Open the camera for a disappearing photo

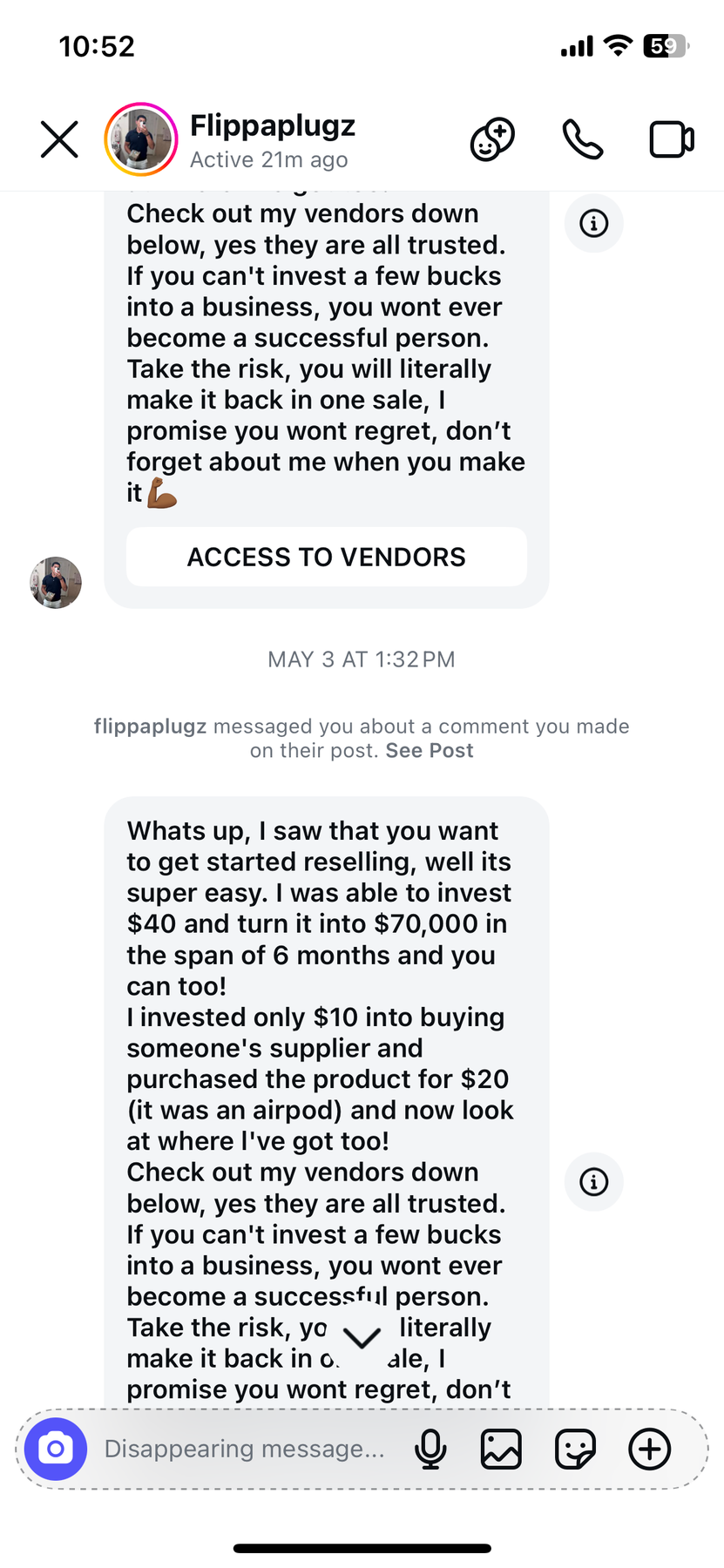(55, 1449)
